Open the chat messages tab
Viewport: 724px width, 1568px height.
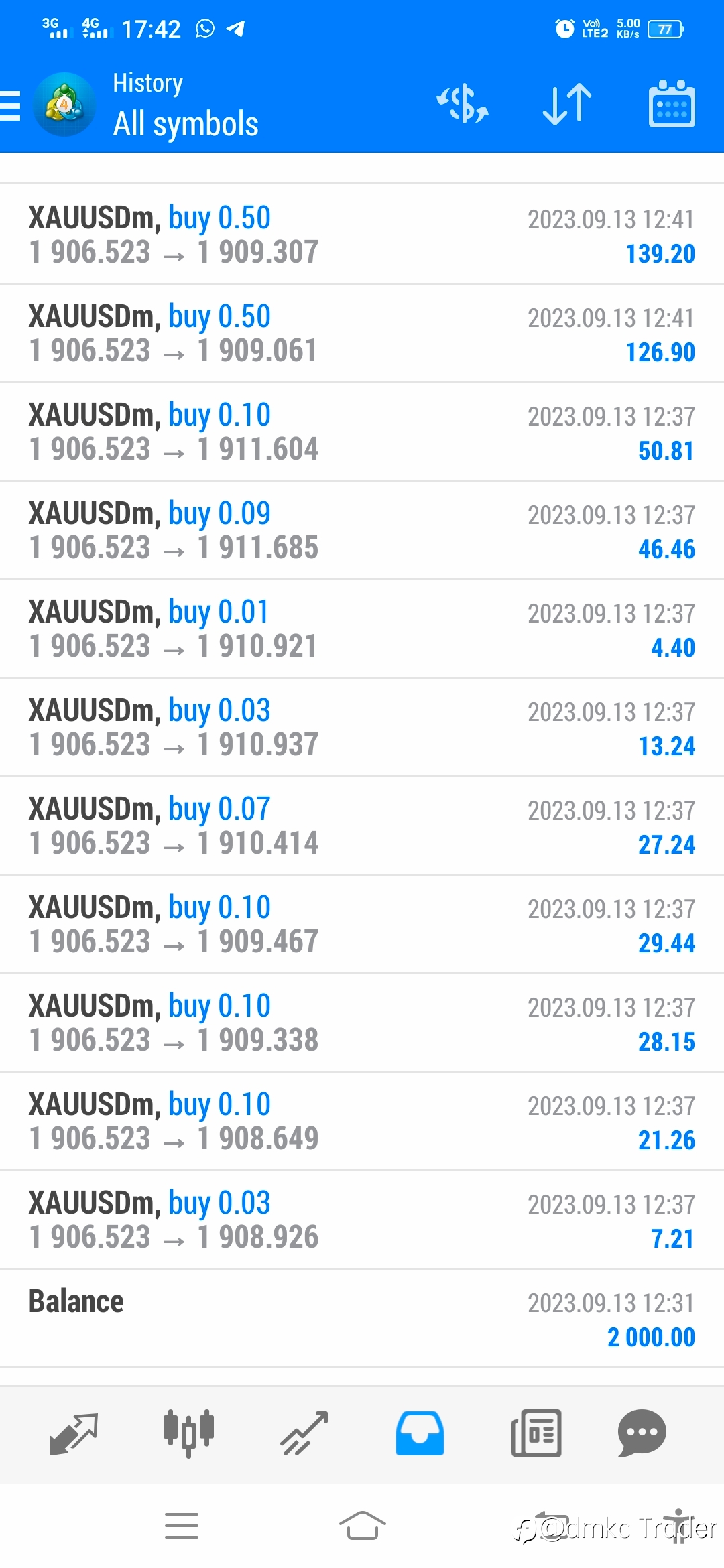642,1433
